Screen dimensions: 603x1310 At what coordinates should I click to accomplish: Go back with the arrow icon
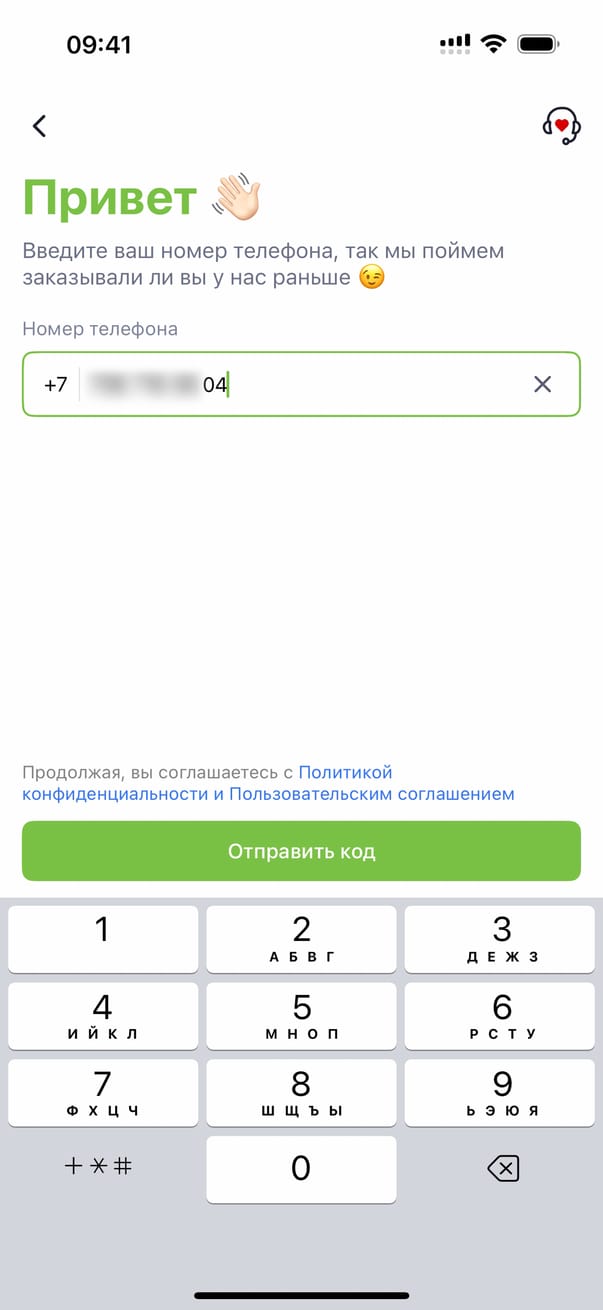click(x=39, y=126)
